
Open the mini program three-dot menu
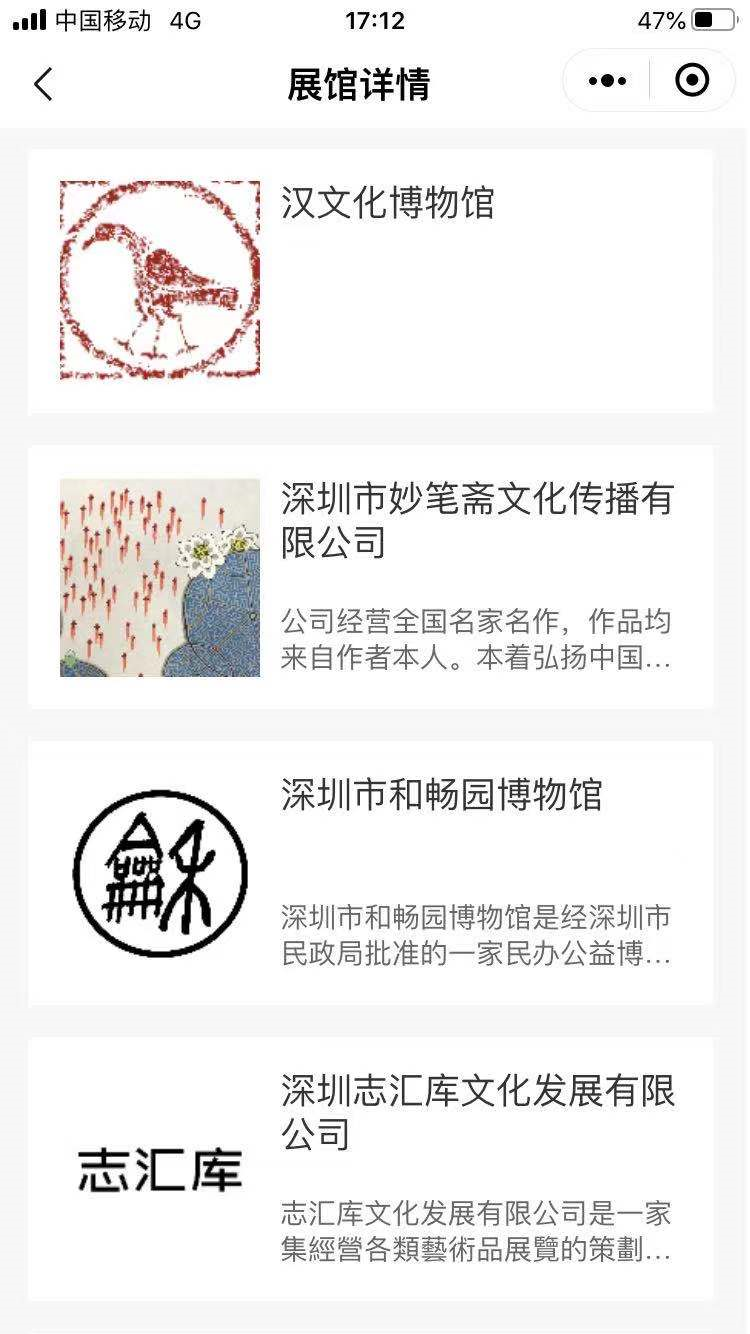pos(607,81)
